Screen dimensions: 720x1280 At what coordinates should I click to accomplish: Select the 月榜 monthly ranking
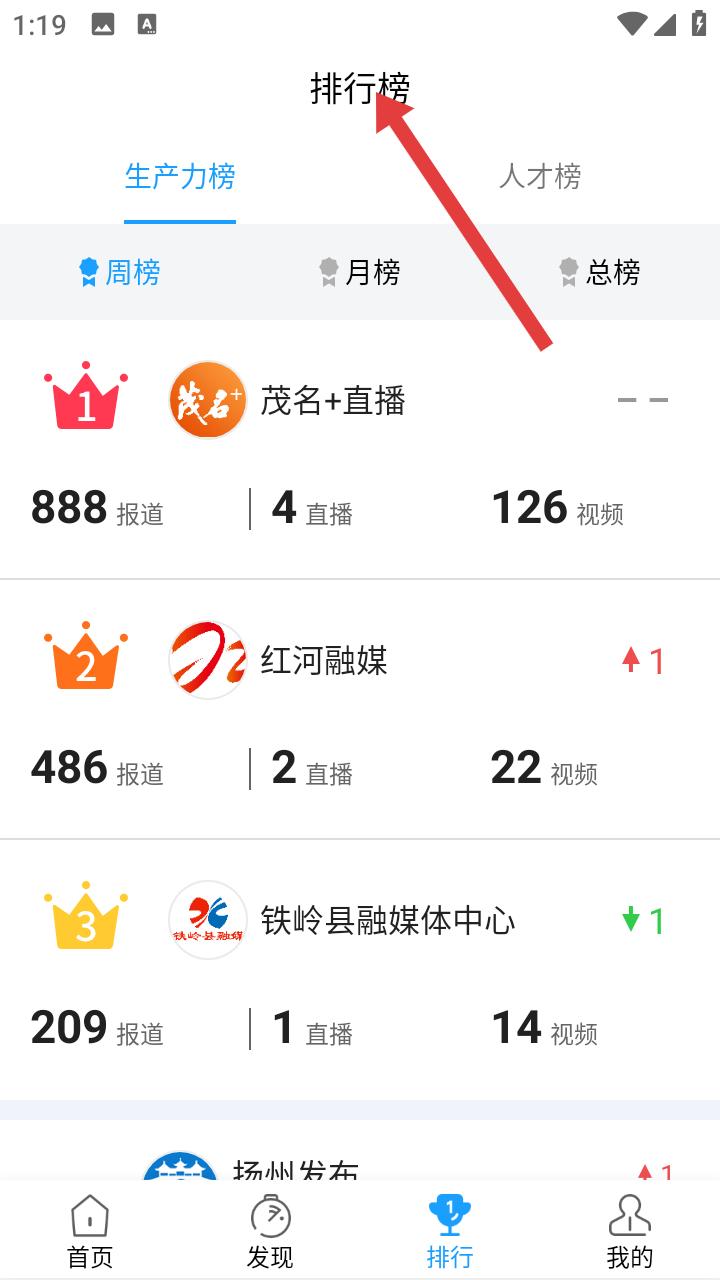(360, 272)
